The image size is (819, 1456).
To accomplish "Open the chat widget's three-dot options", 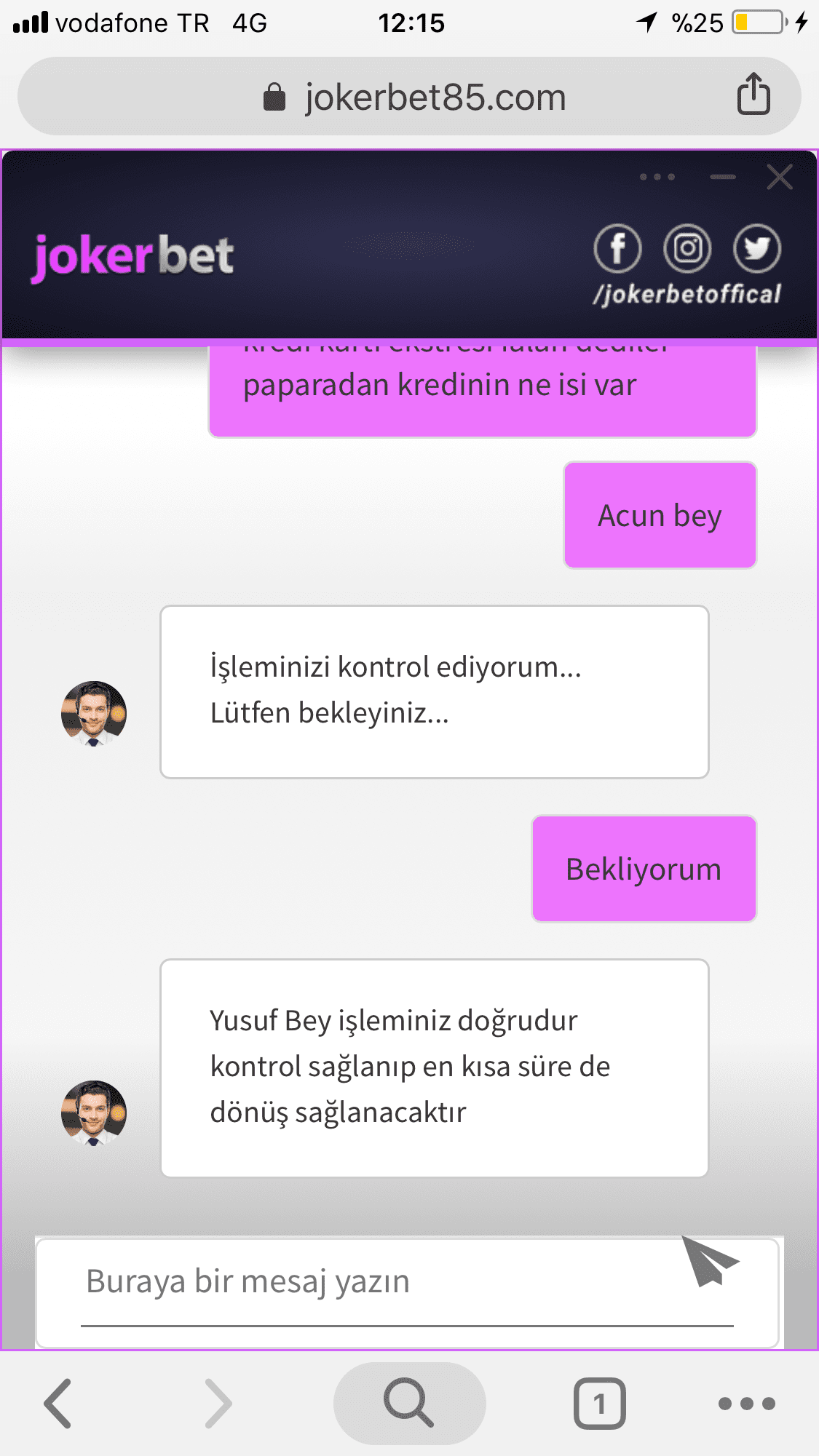I will coord(657,177).
